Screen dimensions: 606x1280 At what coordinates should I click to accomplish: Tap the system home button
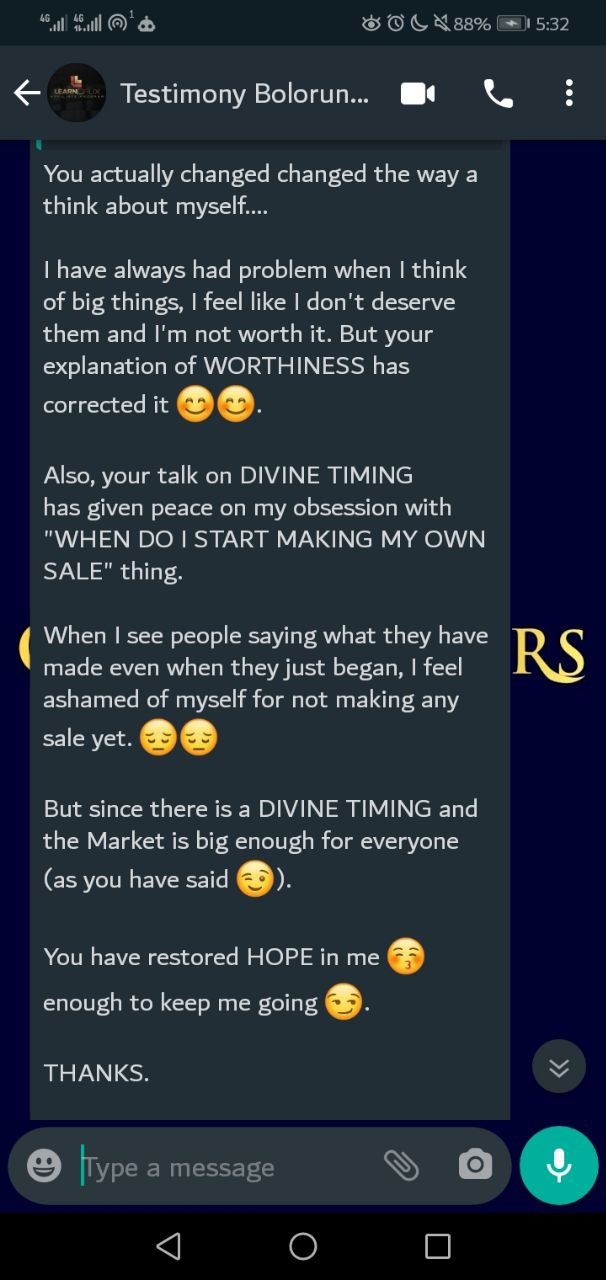(303, 1246)
